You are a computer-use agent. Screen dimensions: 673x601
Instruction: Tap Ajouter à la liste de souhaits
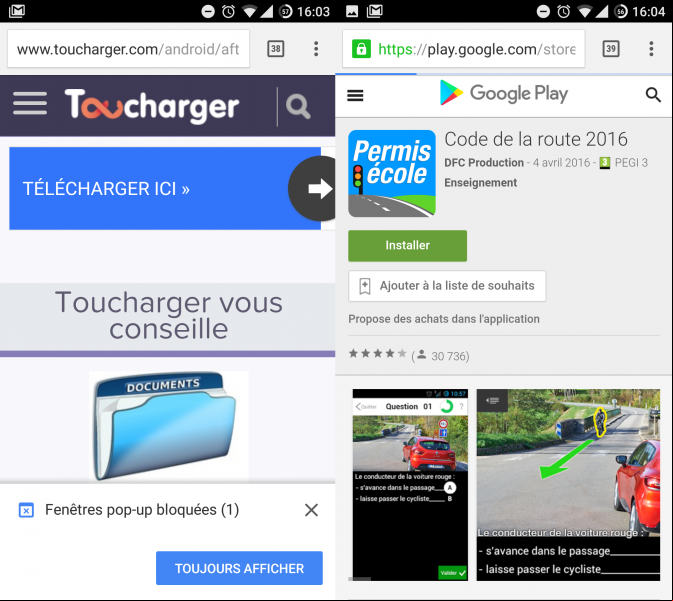pos(447,286)
